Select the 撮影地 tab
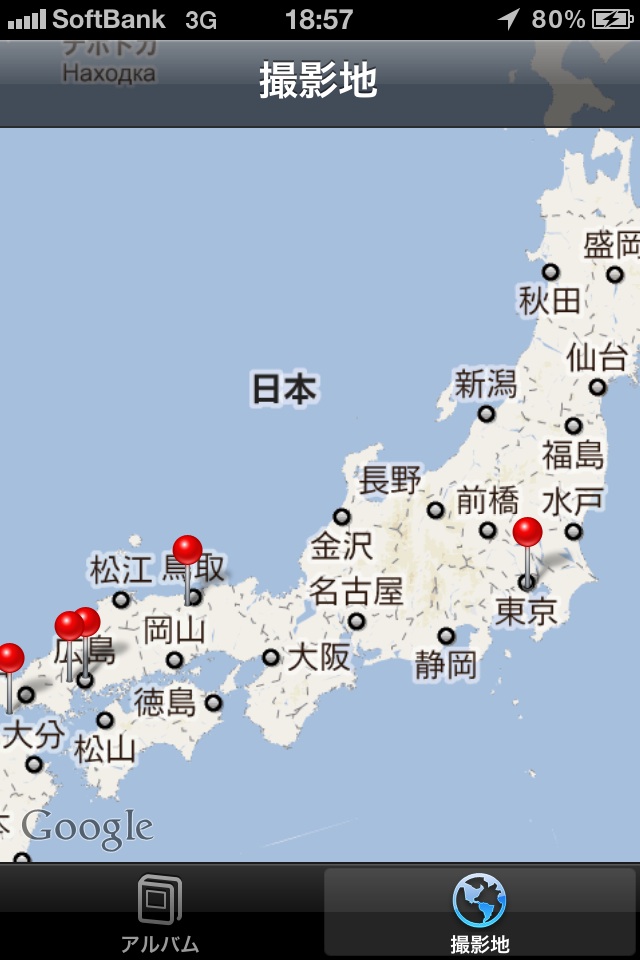 480,910
